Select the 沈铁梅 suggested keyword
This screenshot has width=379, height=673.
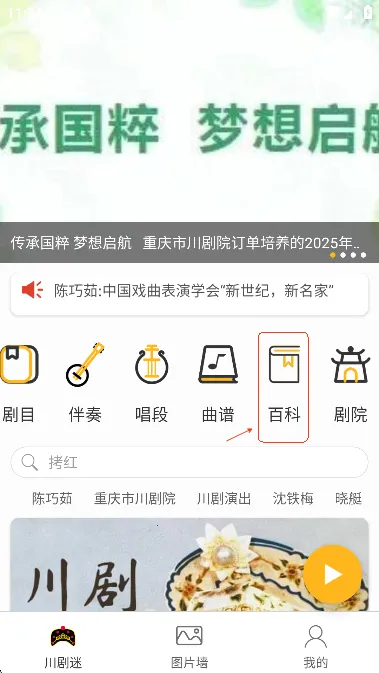[293, 498]
